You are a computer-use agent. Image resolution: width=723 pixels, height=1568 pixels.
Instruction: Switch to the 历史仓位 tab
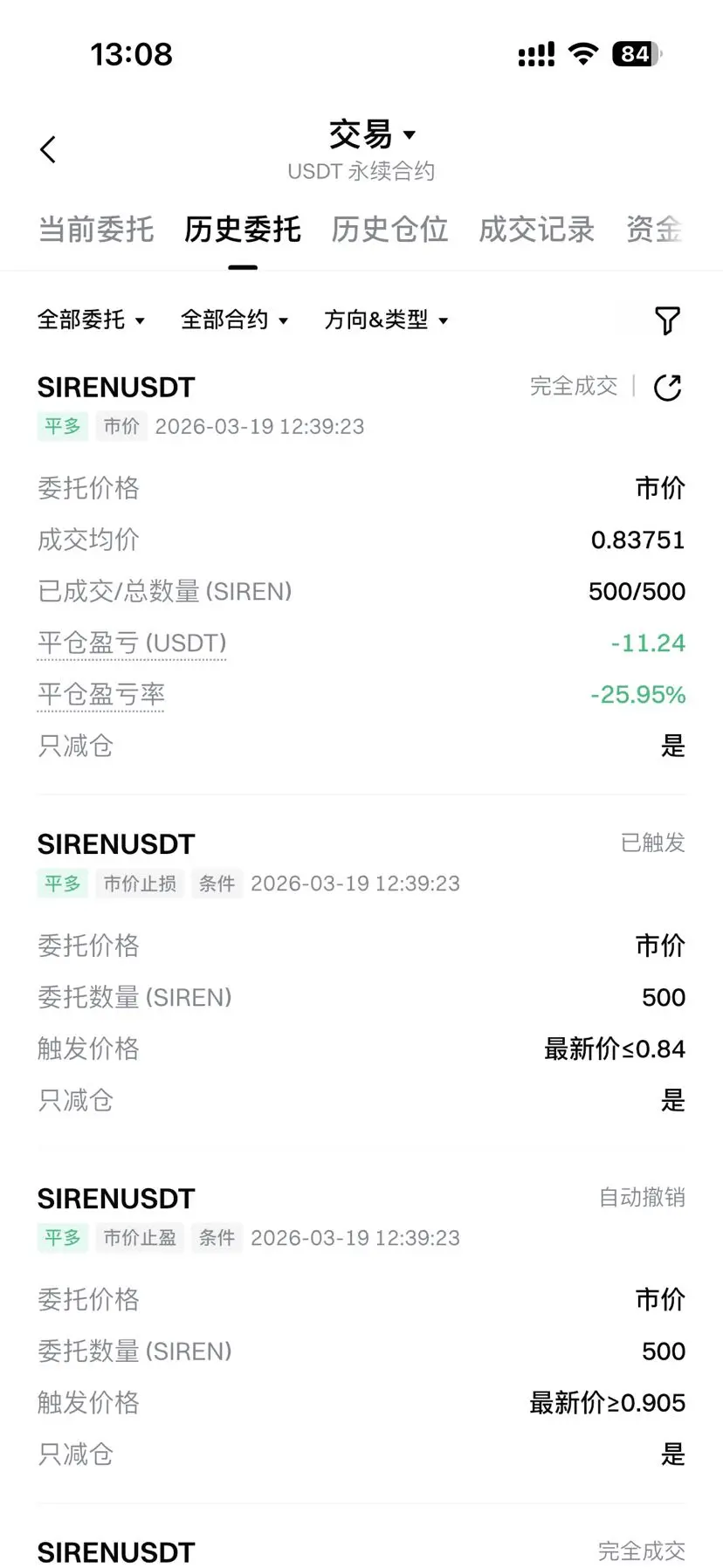389,230
